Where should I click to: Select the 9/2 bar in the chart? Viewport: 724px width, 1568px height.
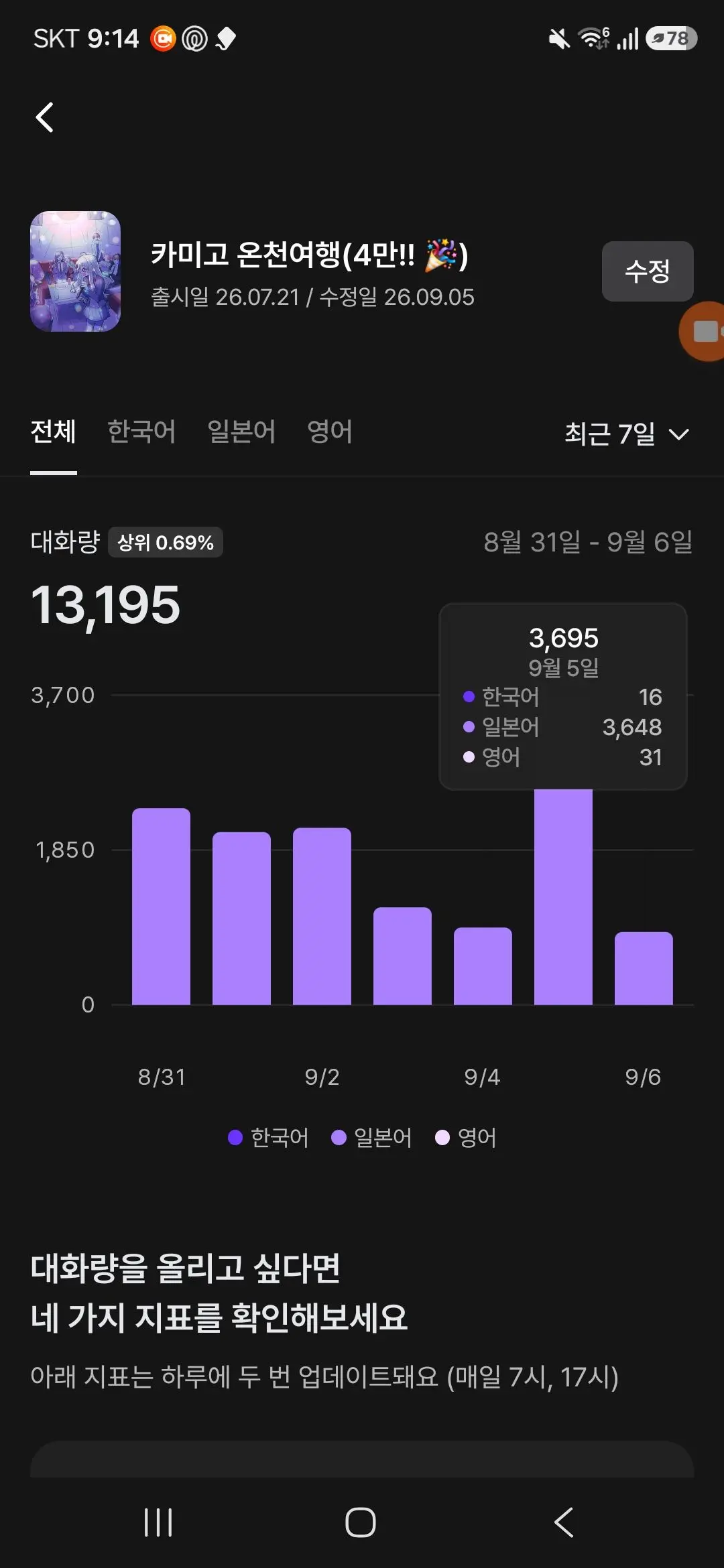click(x=322, y=916)
